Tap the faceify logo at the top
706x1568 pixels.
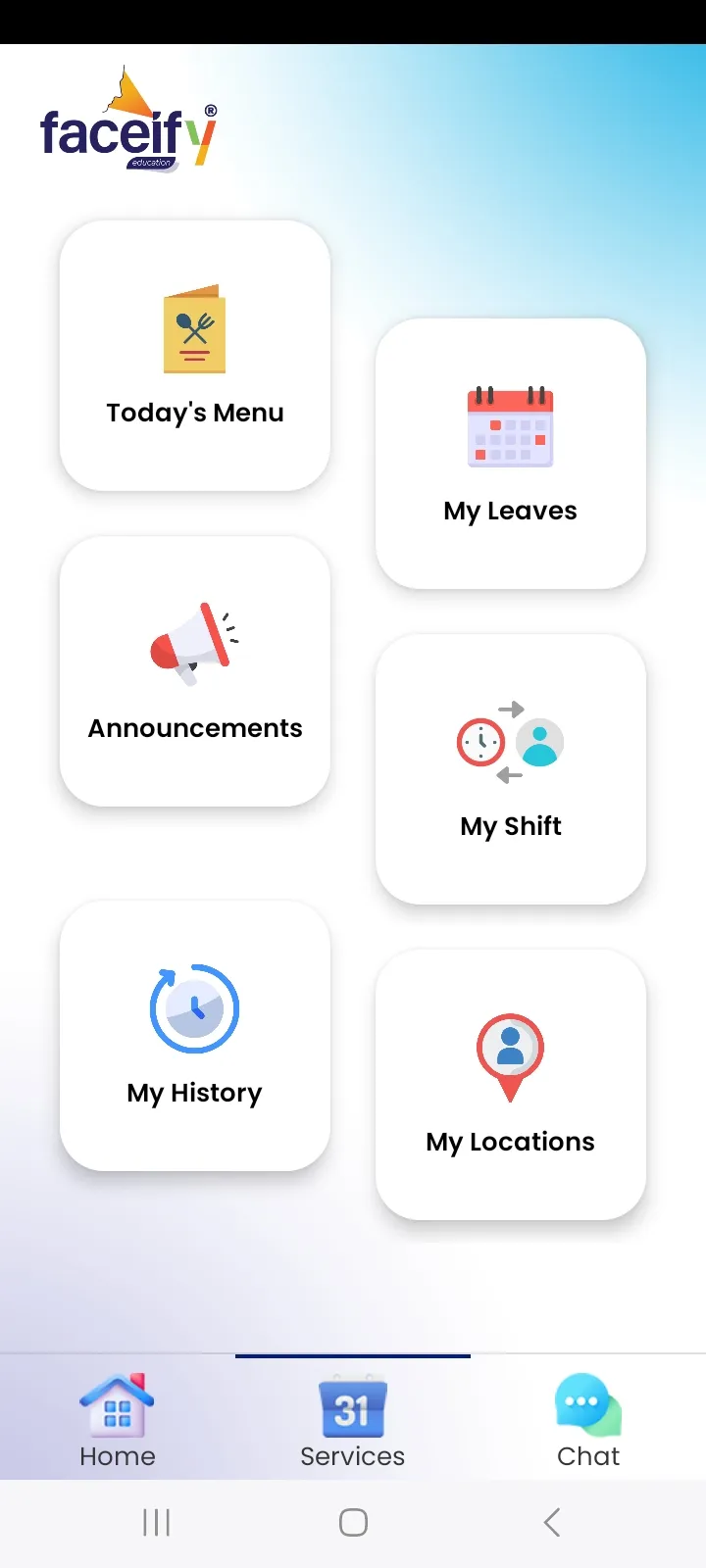130,118
